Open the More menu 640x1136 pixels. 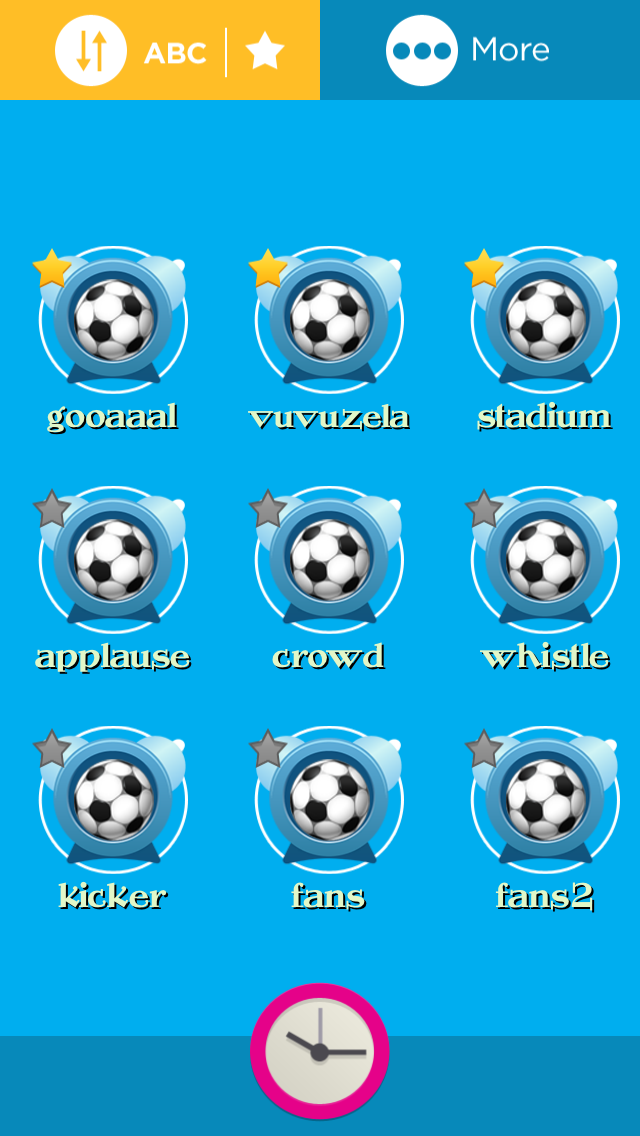tap(468, 50)
